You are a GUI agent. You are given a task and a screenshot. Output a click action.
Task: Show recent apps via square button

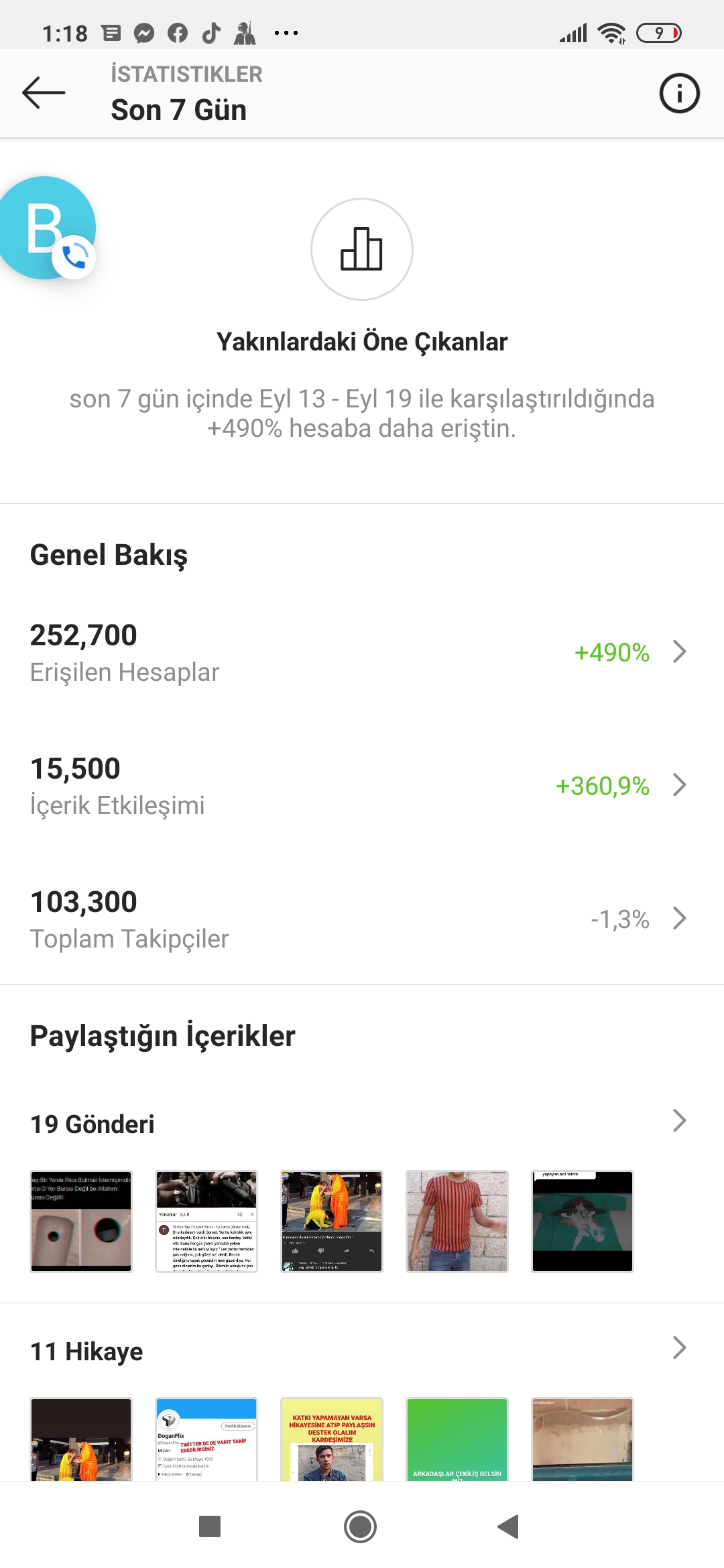[x=210, y=1526]
